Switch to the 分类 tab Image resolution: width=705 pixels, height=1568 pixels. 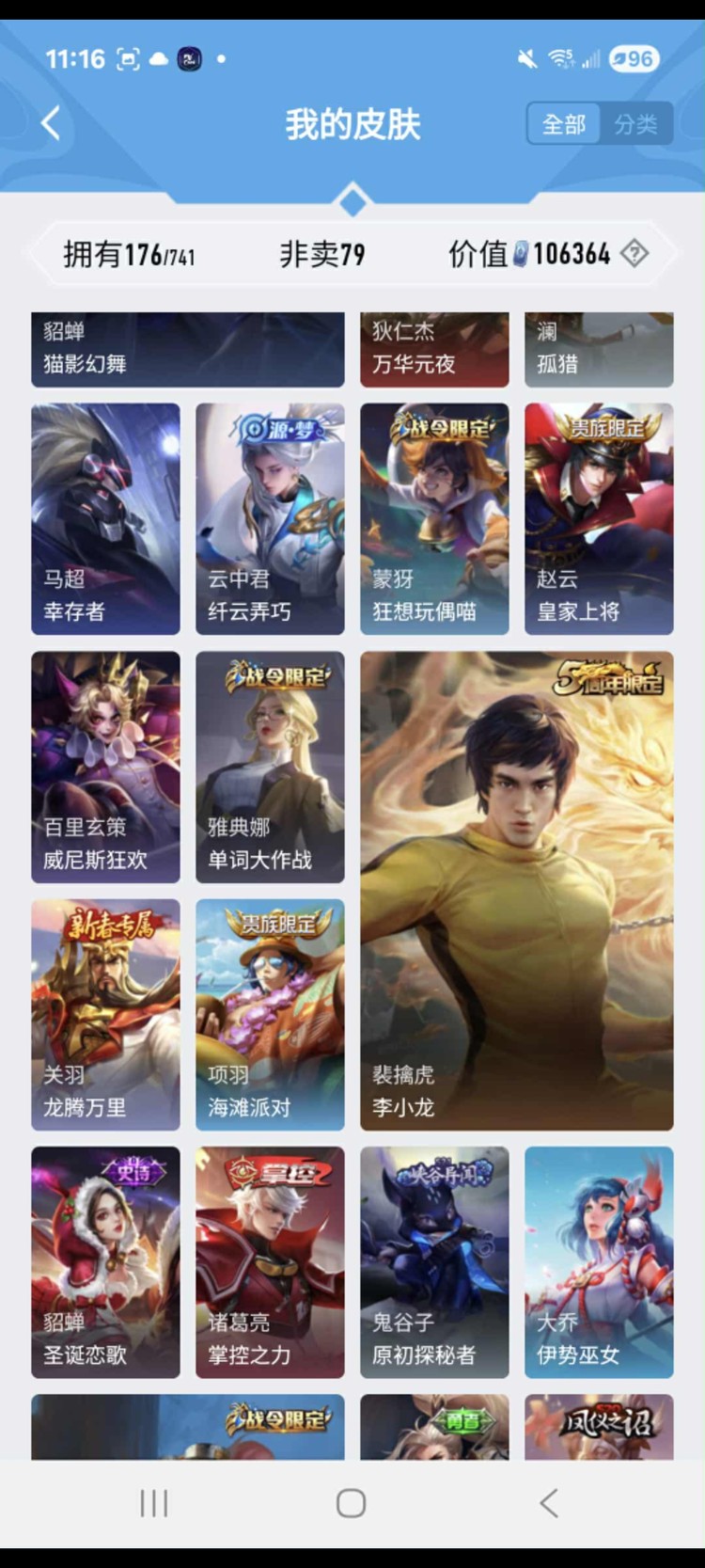tap(636, 123)
